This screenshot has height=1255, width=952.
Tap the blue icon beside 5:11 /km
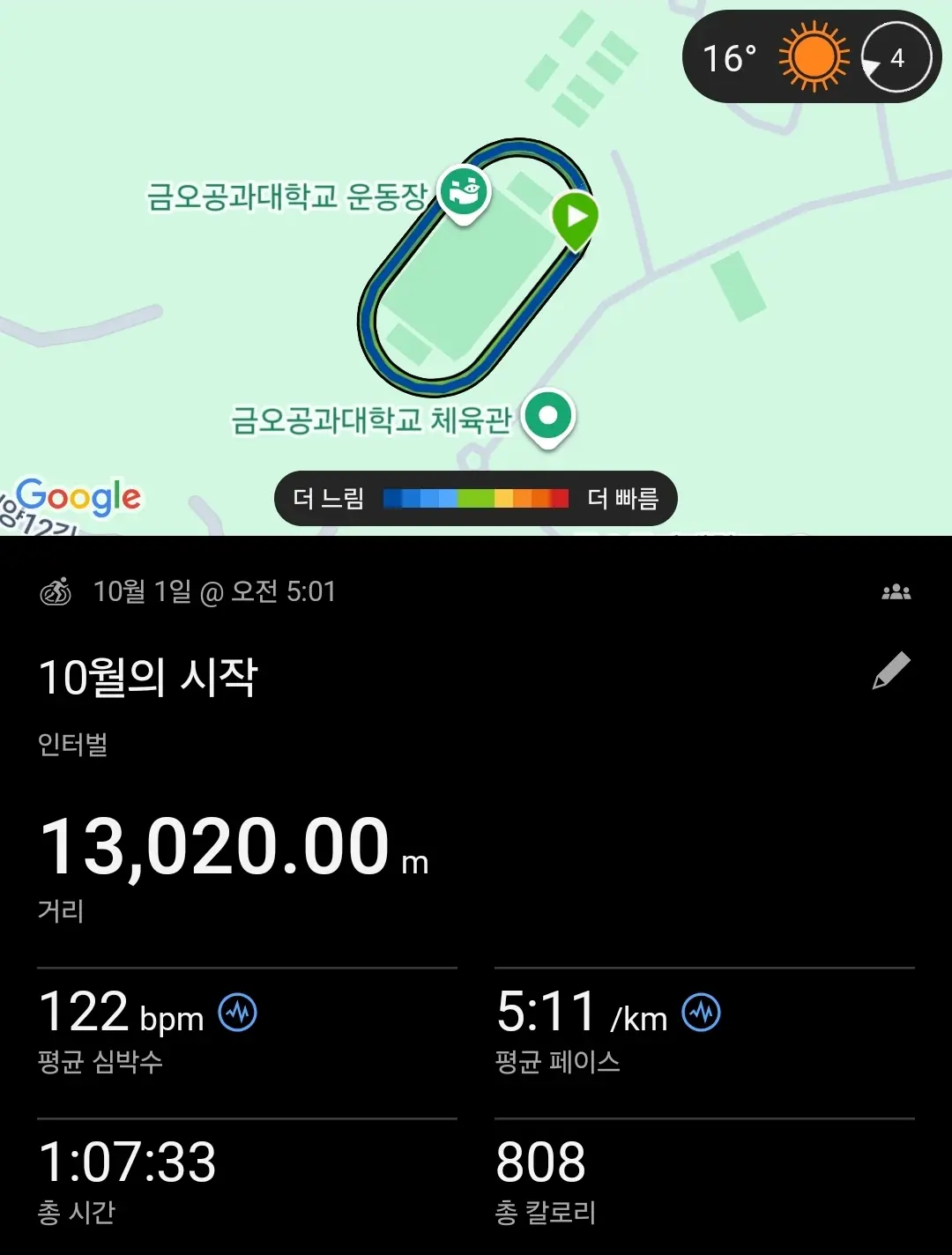[x=702, y=1013]
